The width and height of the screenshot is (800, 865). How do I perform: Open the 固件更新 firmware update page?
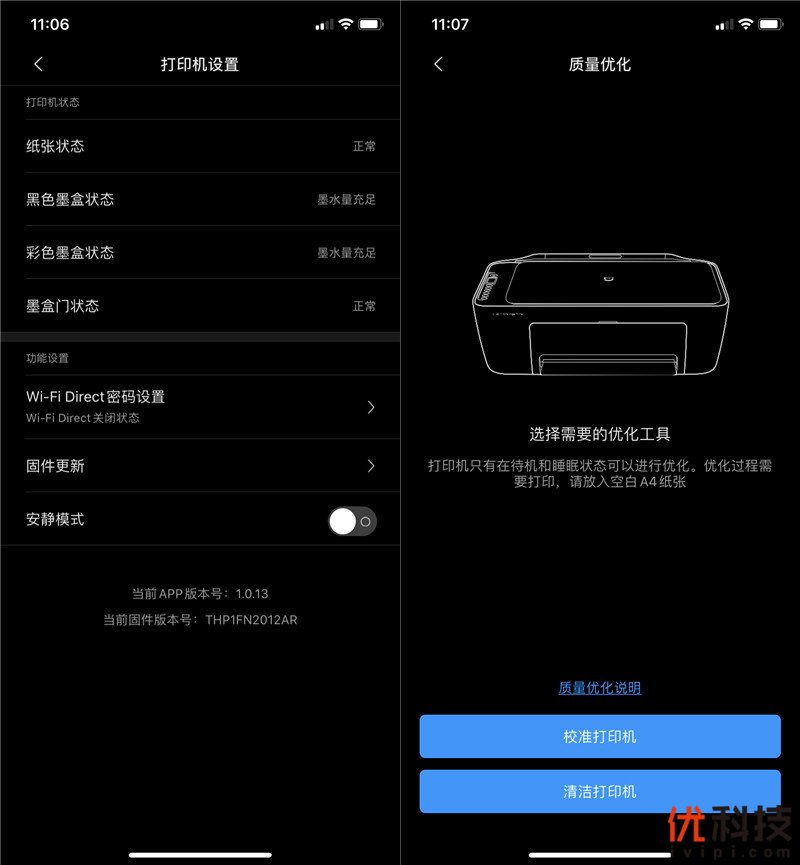point(200,466)
